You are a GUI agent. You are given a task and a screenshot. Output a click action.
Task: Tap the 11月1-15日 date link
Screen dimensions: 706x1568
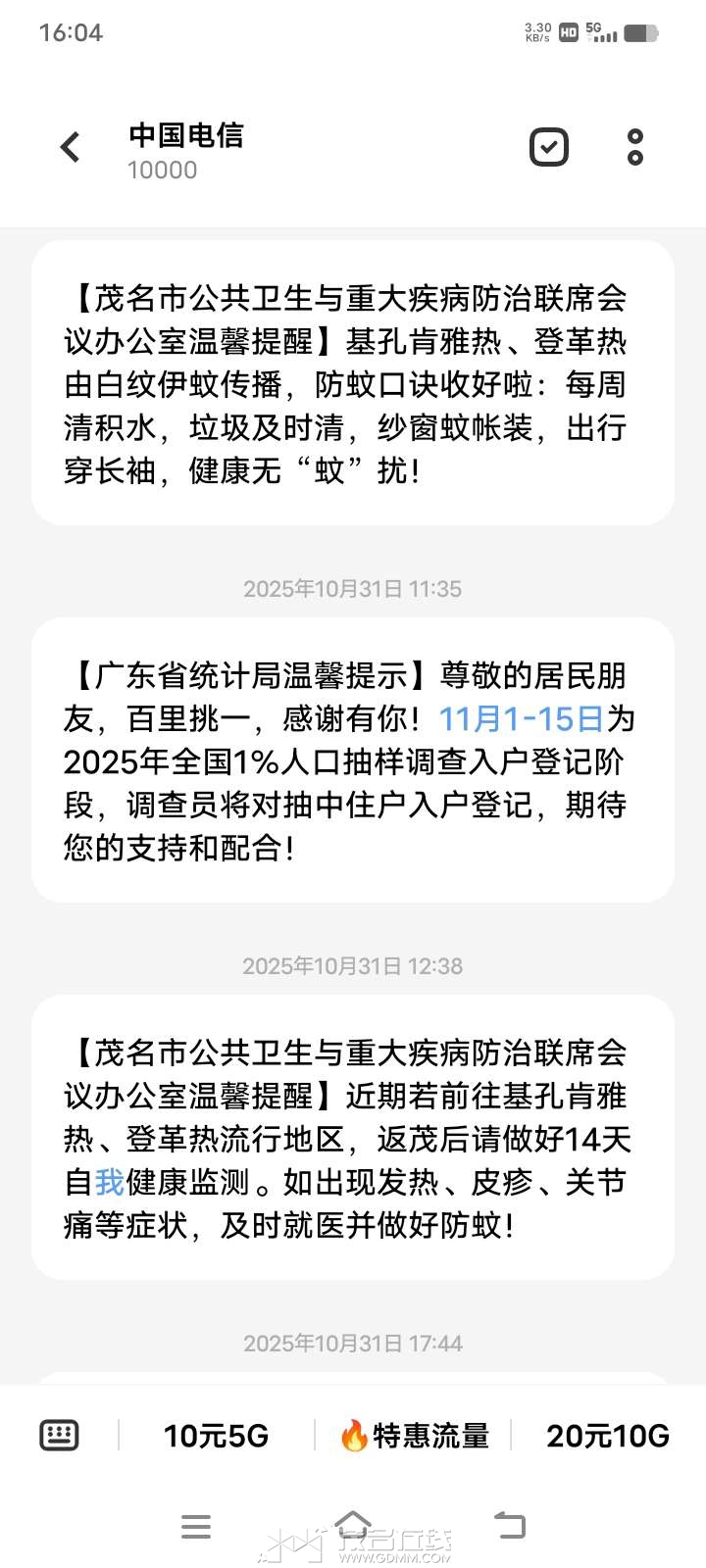[x=521, y=719]
